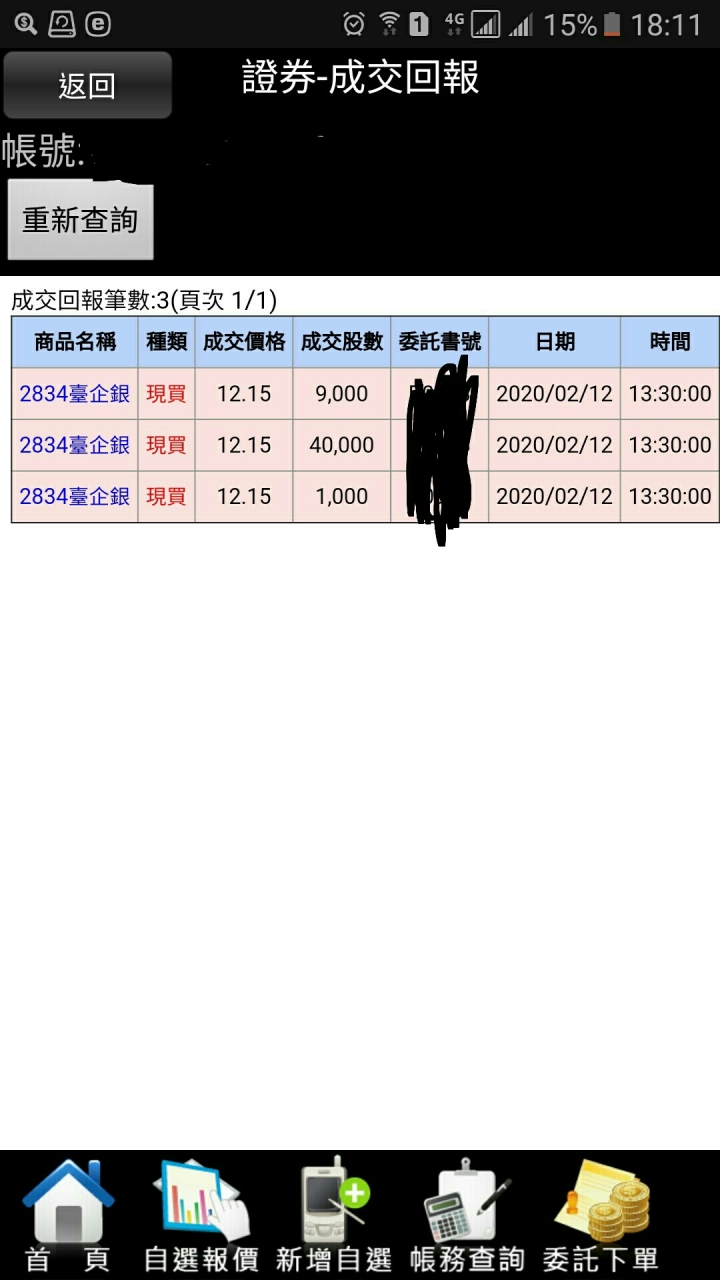Open 新增自選 to add a favorite
The image size is (720, 1280).
[x=334, y=1216]
